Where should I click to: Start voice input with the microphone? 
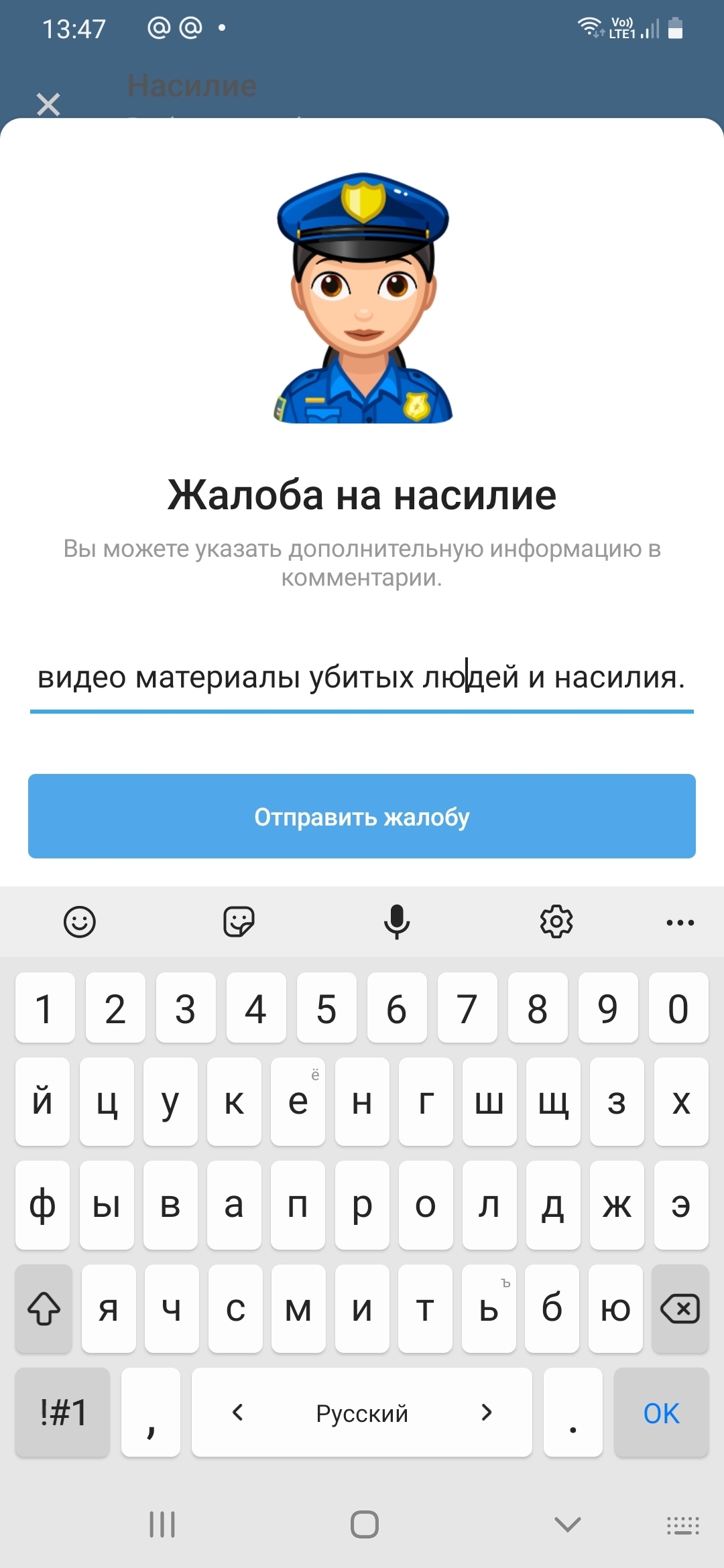pos(397,922)
